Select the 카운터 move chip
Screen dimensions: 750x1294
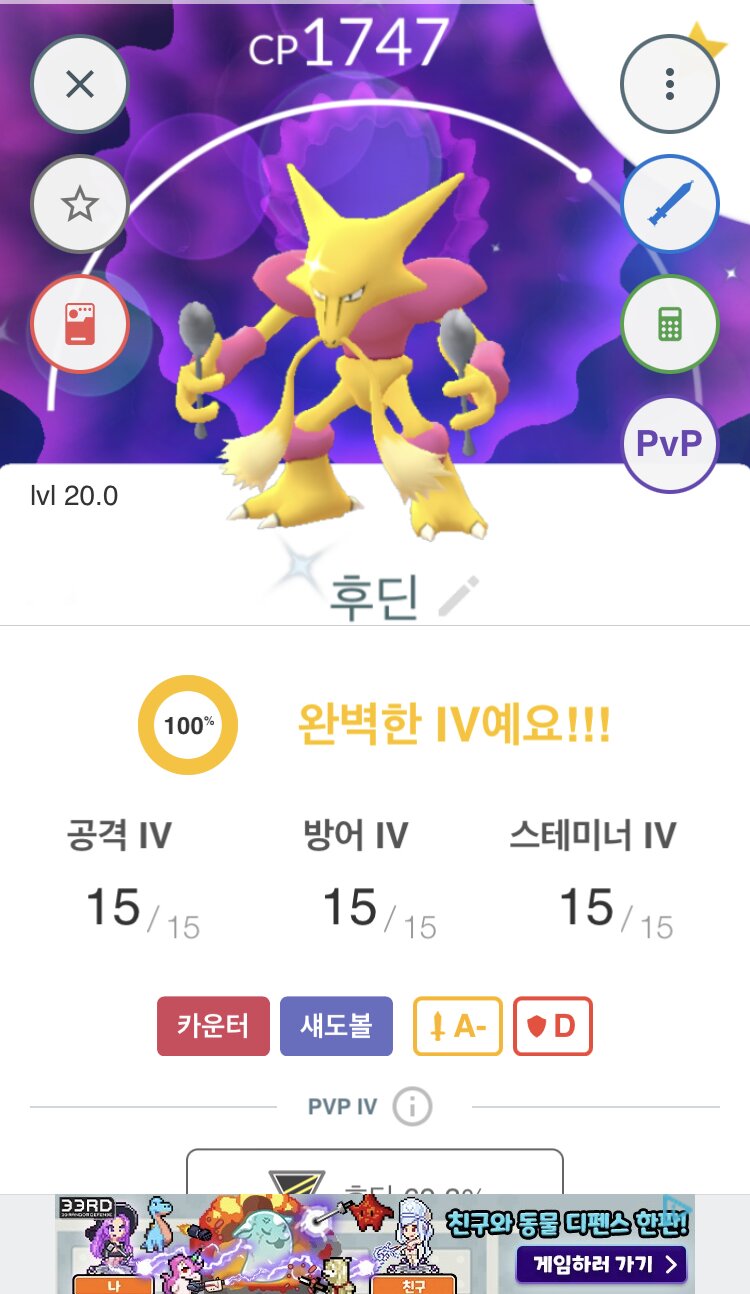click(x=213, y=1026)
